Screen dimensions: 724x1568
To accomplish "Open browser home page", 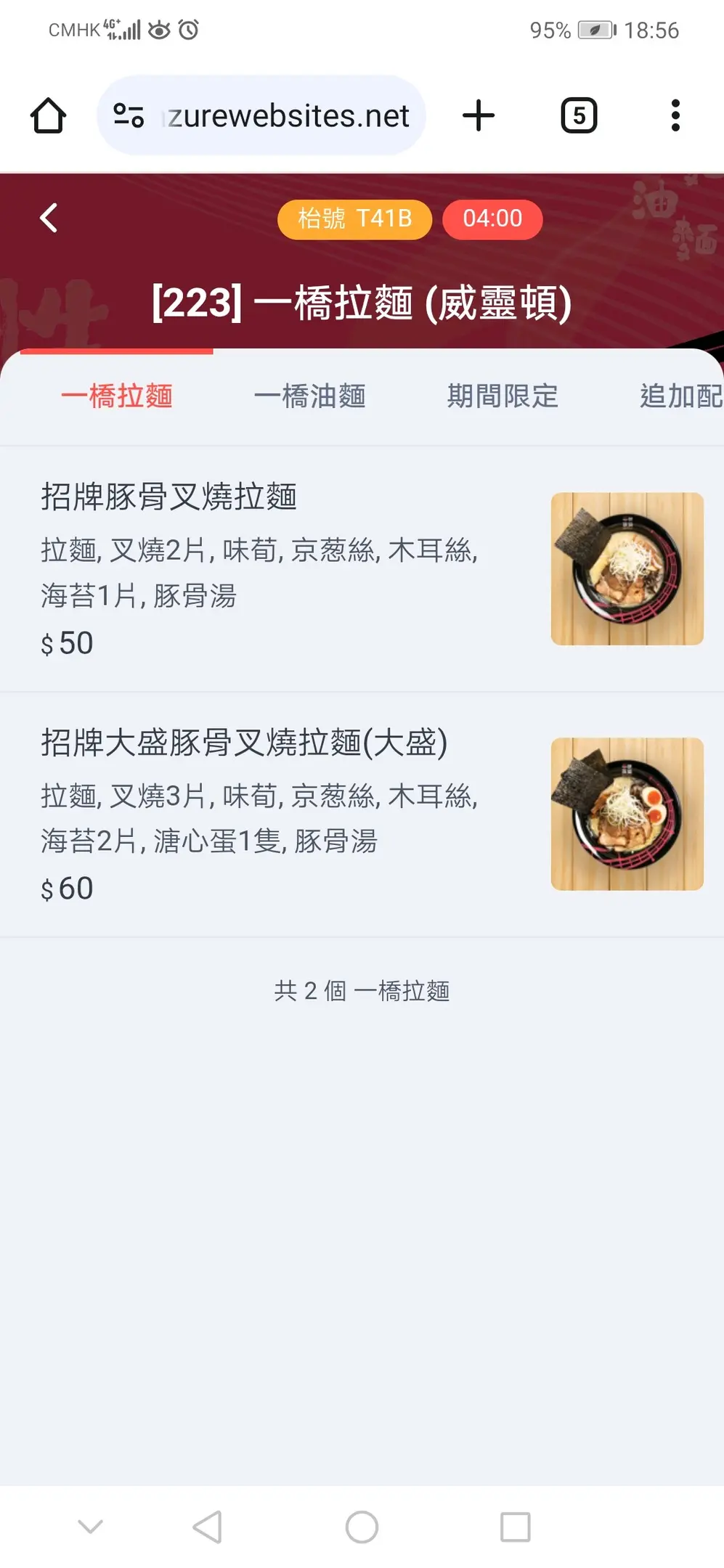I will 49,116.
